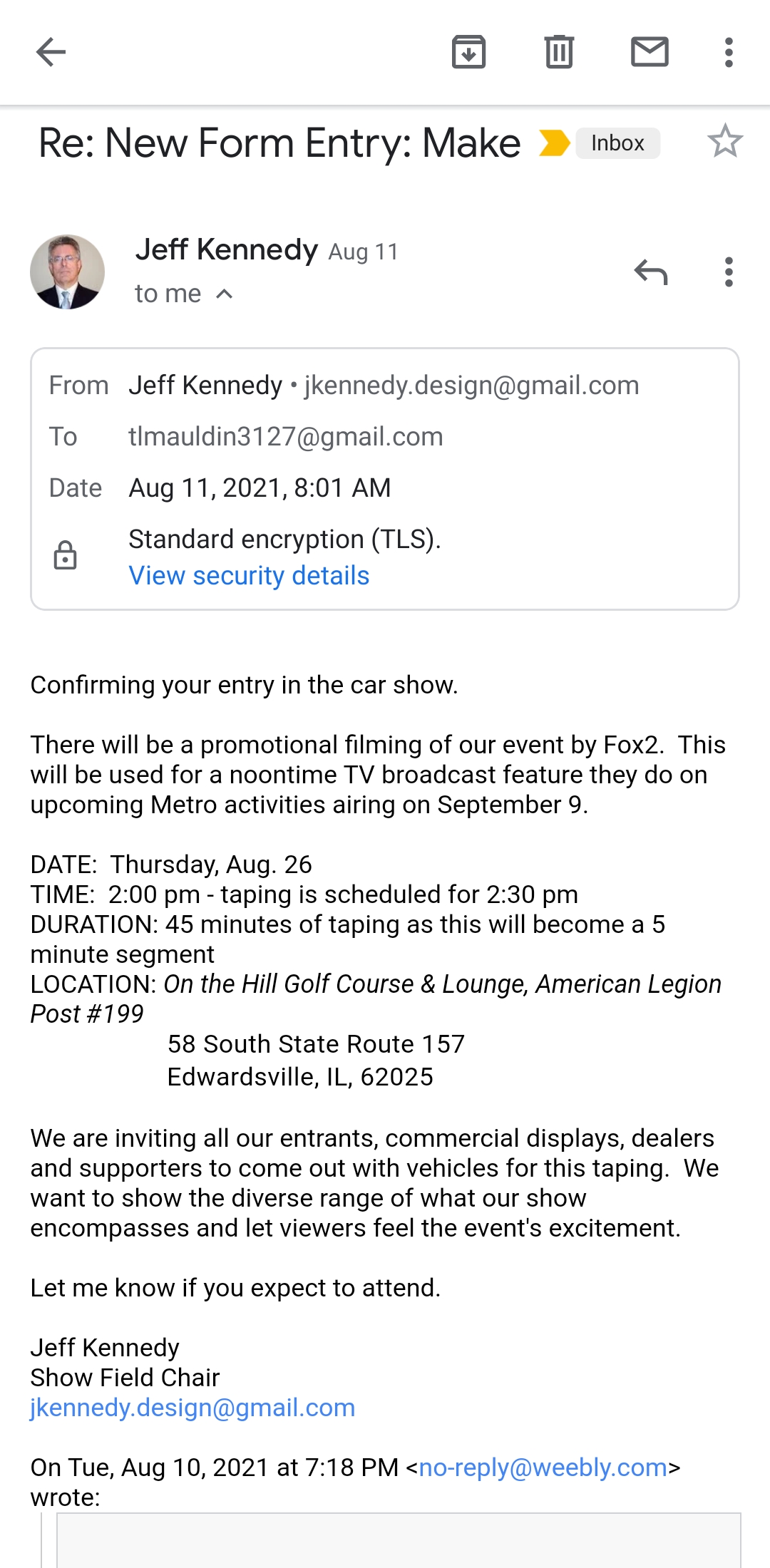Collapse the 'to me' recipient details
Image resolution: width=770 pixels, height=1568 pixels.
click(224, 294)
